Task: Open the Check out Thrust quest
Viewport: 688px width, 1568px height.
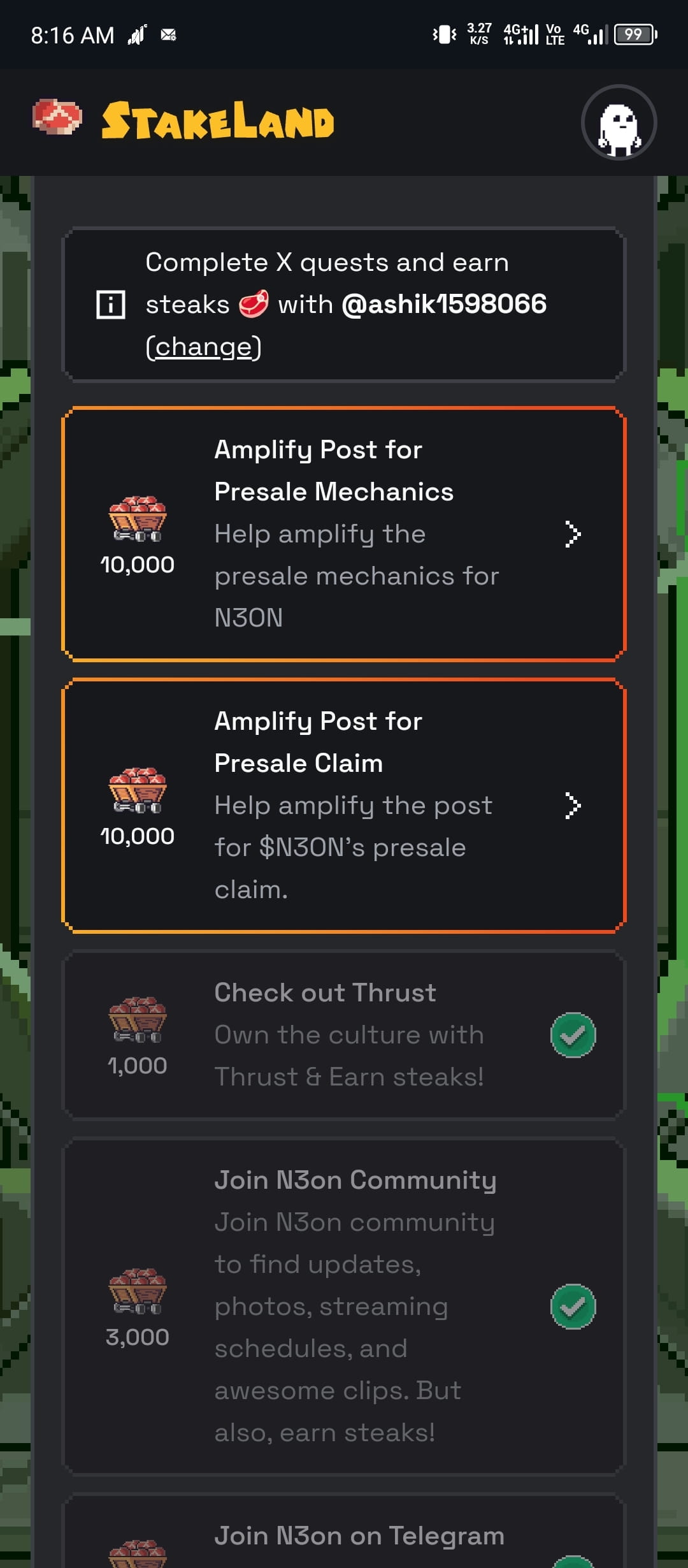Action: coord(344,1034)
